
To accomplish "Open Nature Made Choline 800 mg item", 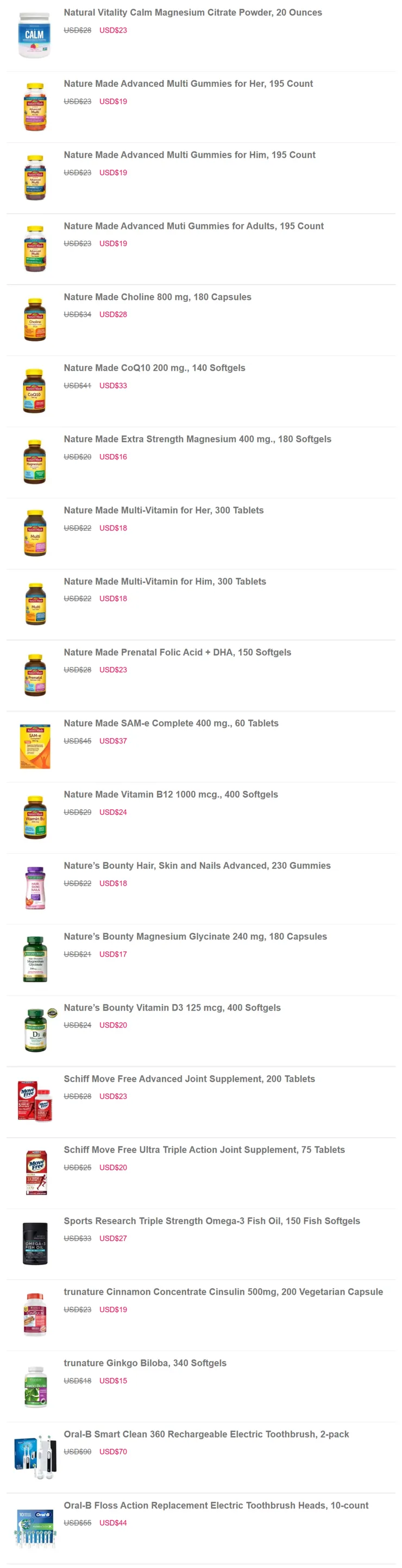I will click(x=157, y=297).
